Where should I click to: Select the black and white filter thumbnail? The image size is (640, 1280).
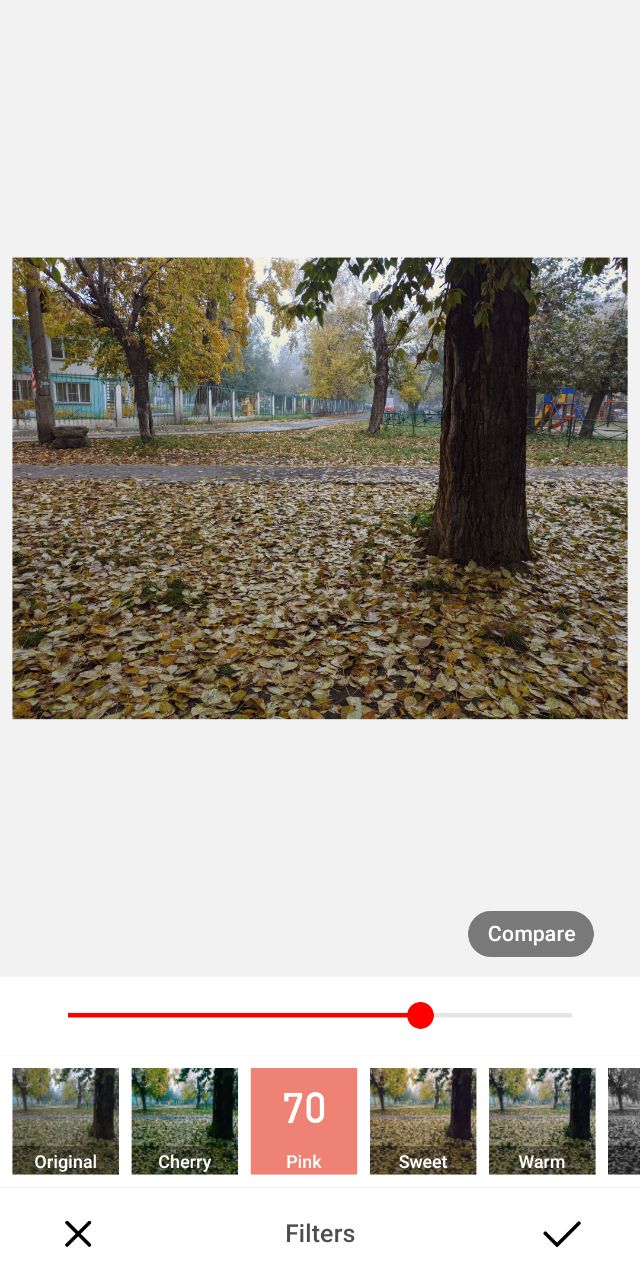point(624,1121)
